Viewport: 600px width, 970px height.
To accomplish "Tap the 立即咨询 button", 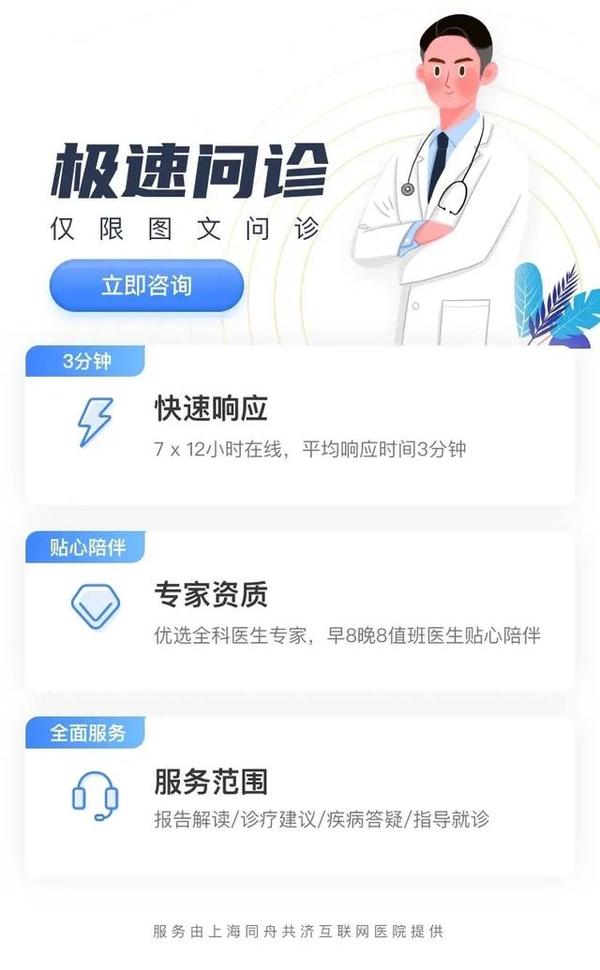I will pos(146,285).
